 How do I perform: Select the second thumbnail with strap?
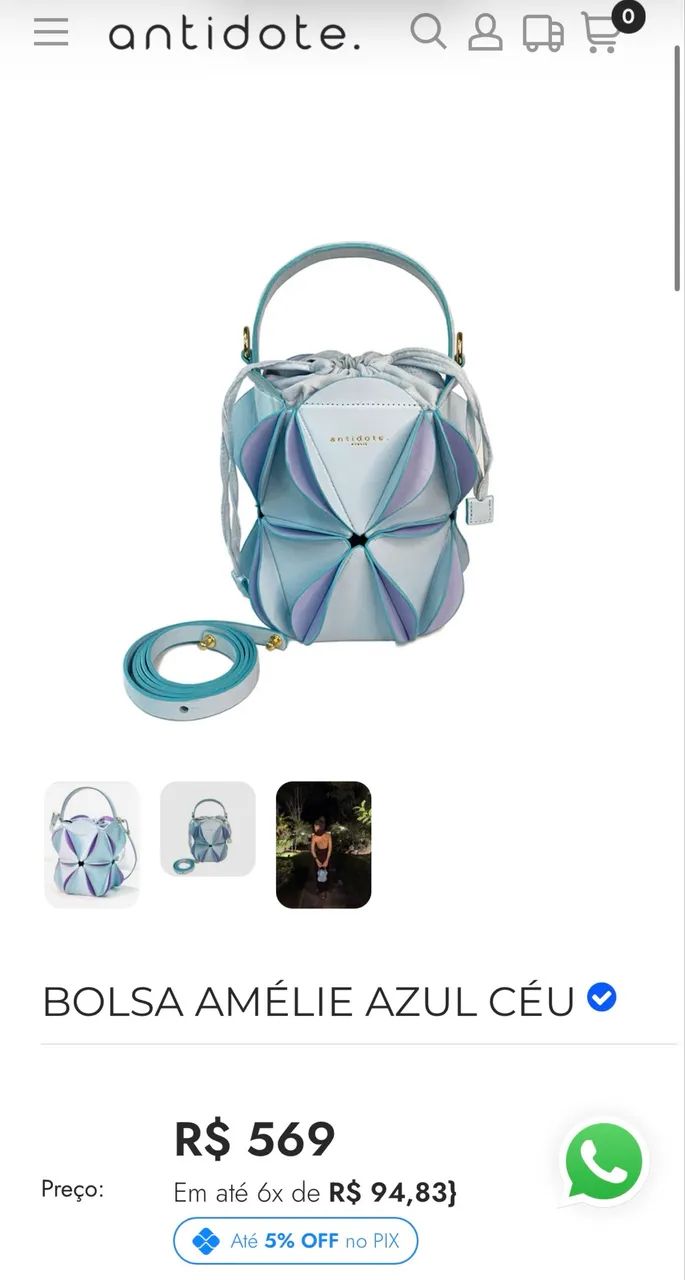pyautogui.click(x=208, y=829)
